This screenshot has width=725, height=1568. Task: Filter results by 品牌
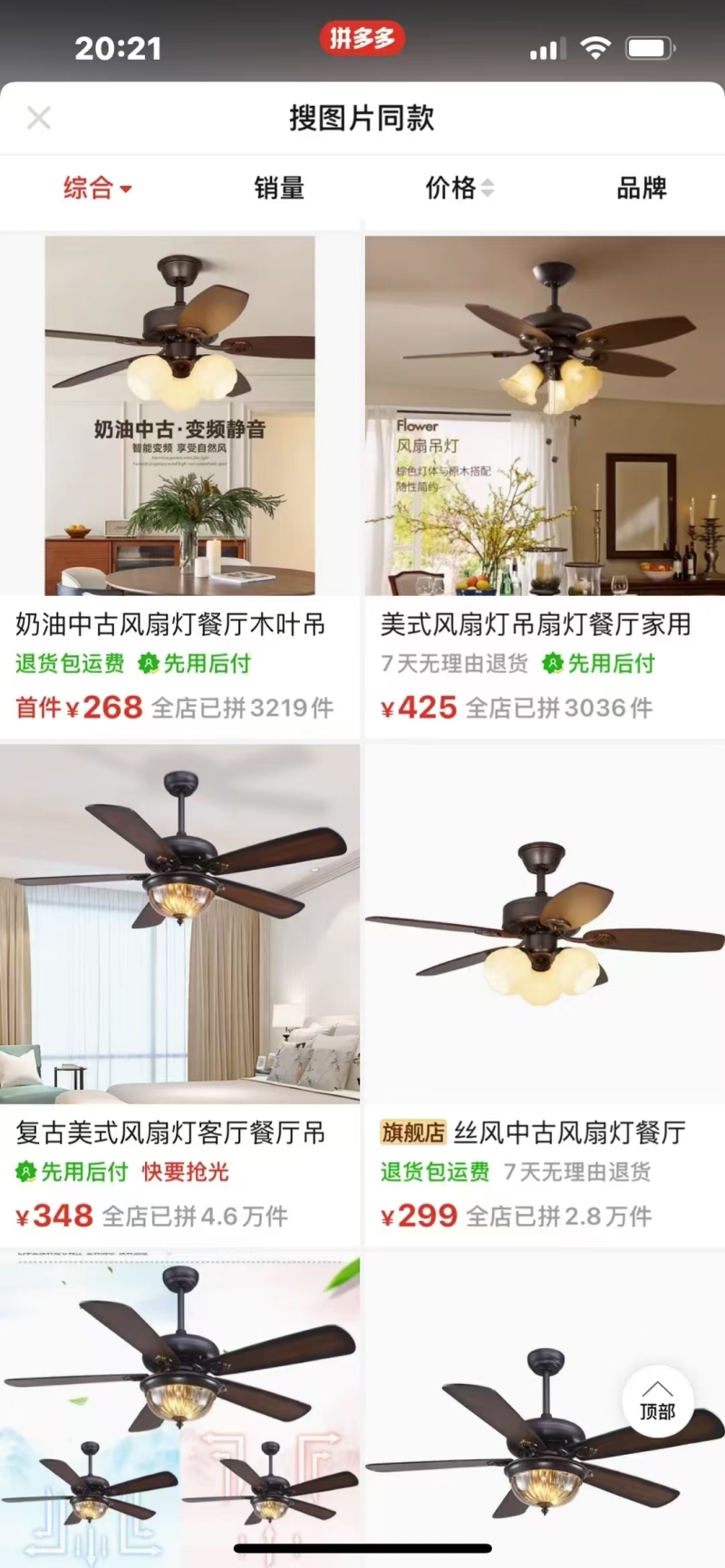coord(642,188)
